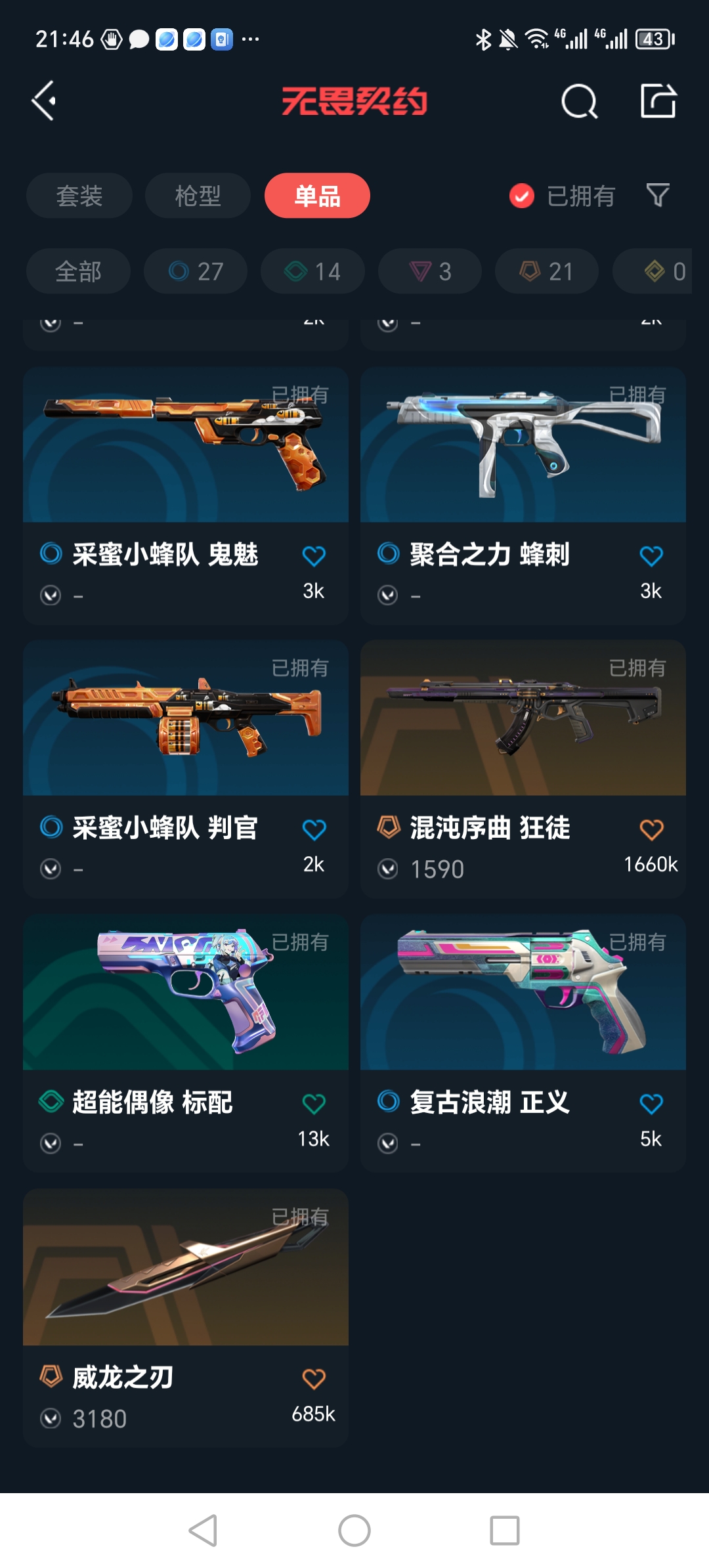Tap the 全部 filter button
The image size is (709, 1568).
[x=77, y=271]
